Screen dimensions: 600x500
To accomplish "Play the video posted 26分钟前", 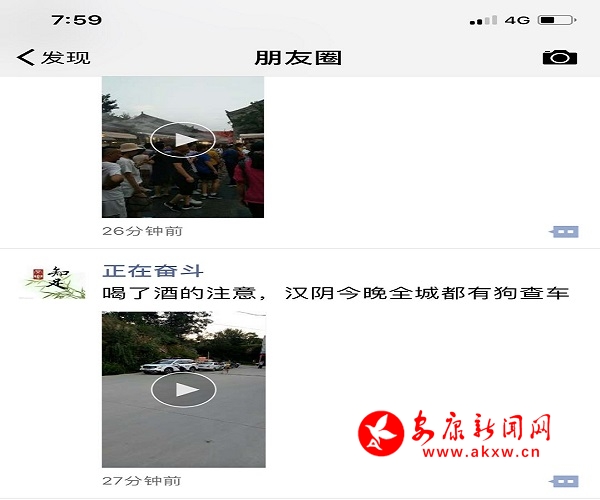I will click(183, 141).
